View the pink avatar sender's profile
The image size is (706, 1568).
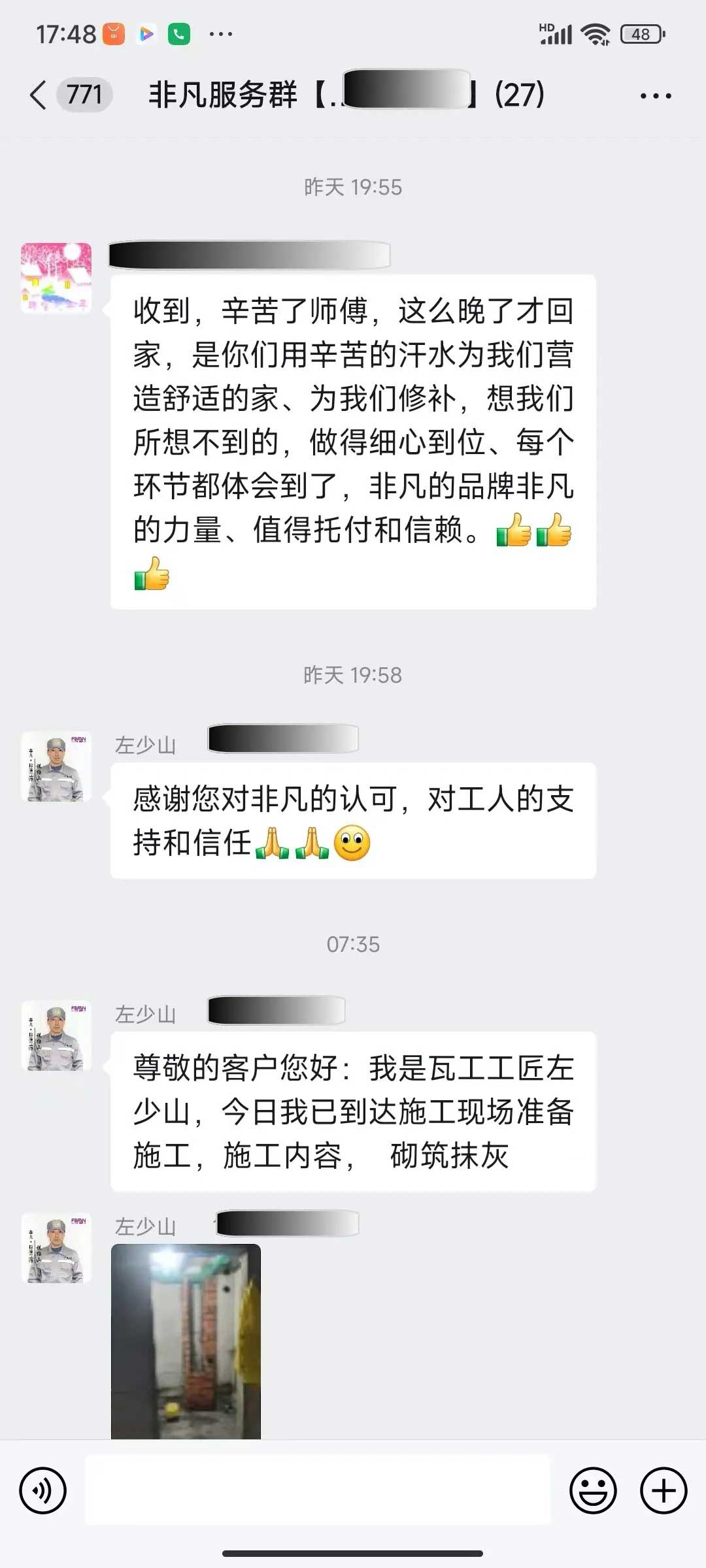point(56,278)
